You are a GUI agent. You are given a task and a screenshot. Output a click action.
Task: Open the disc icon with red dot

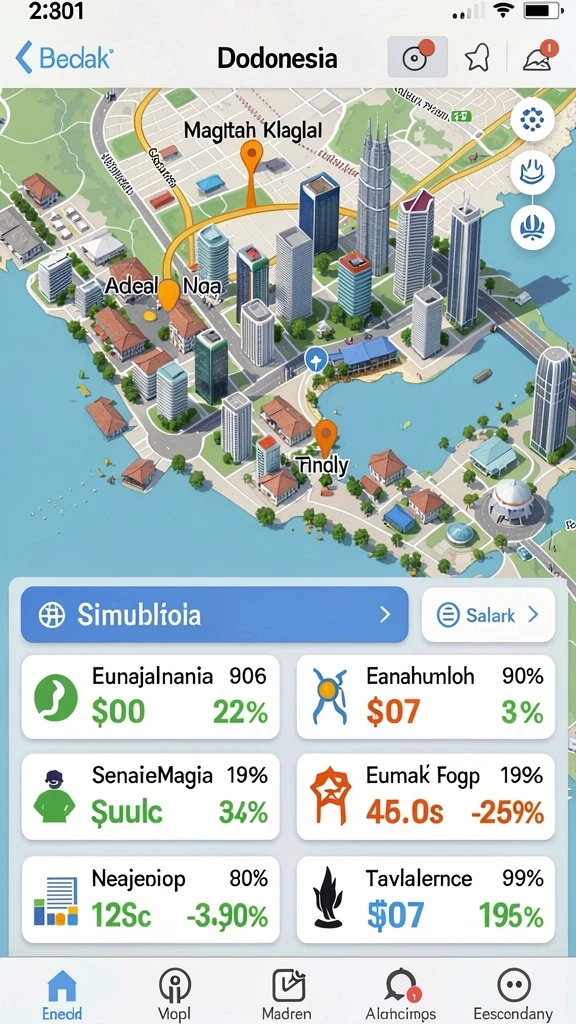coord(417,57)
